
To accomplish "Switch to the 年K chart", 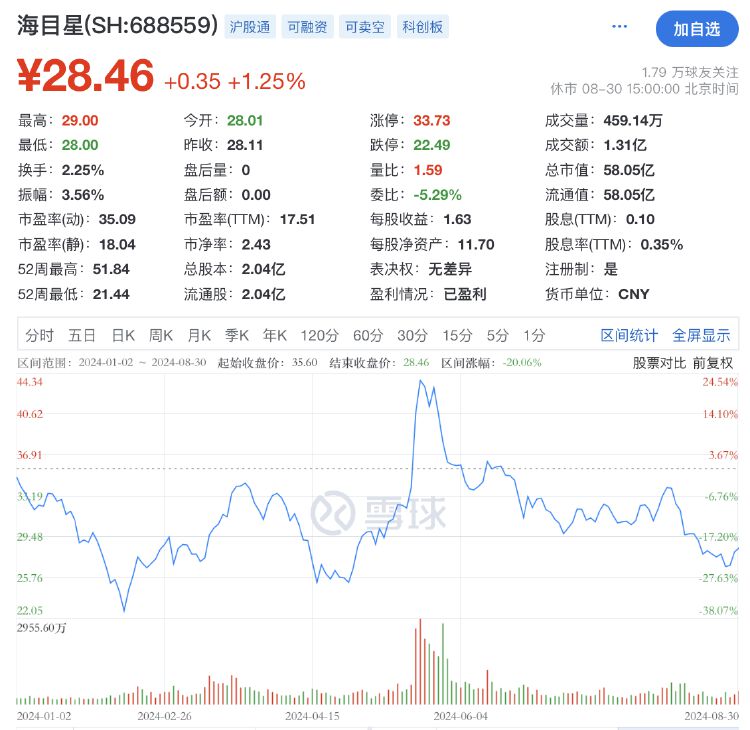I will pyautogui.click(x=275, y=335).
